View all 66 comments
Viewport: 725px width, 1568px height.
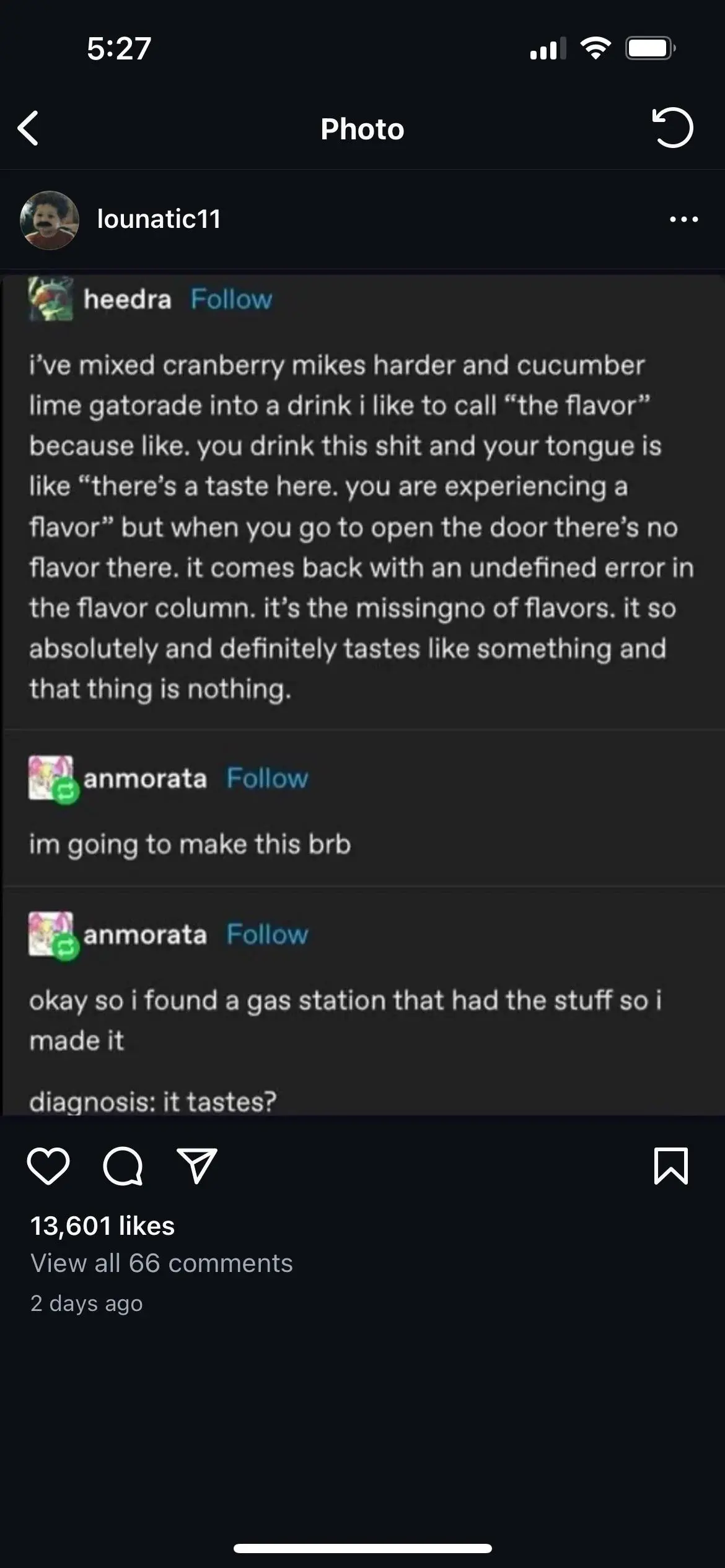tap(161, 1263)
